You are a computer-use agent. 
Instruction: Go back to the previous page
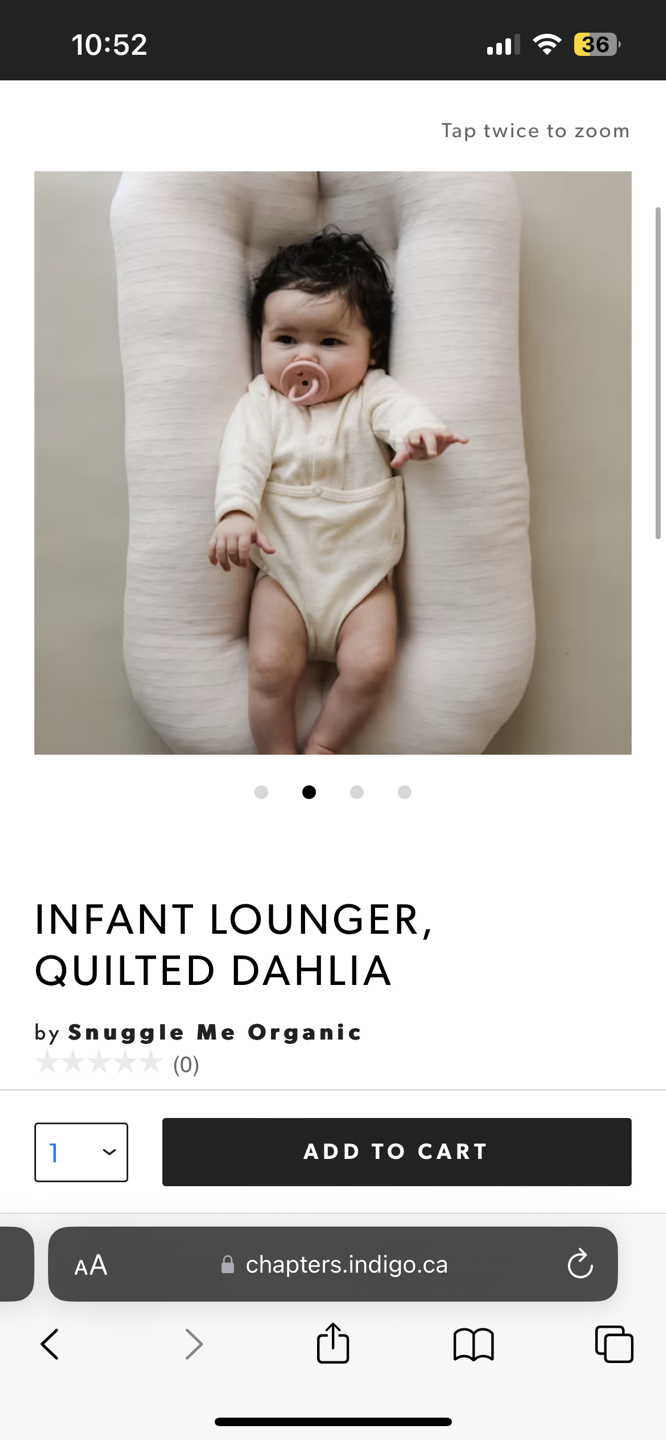50,1344
